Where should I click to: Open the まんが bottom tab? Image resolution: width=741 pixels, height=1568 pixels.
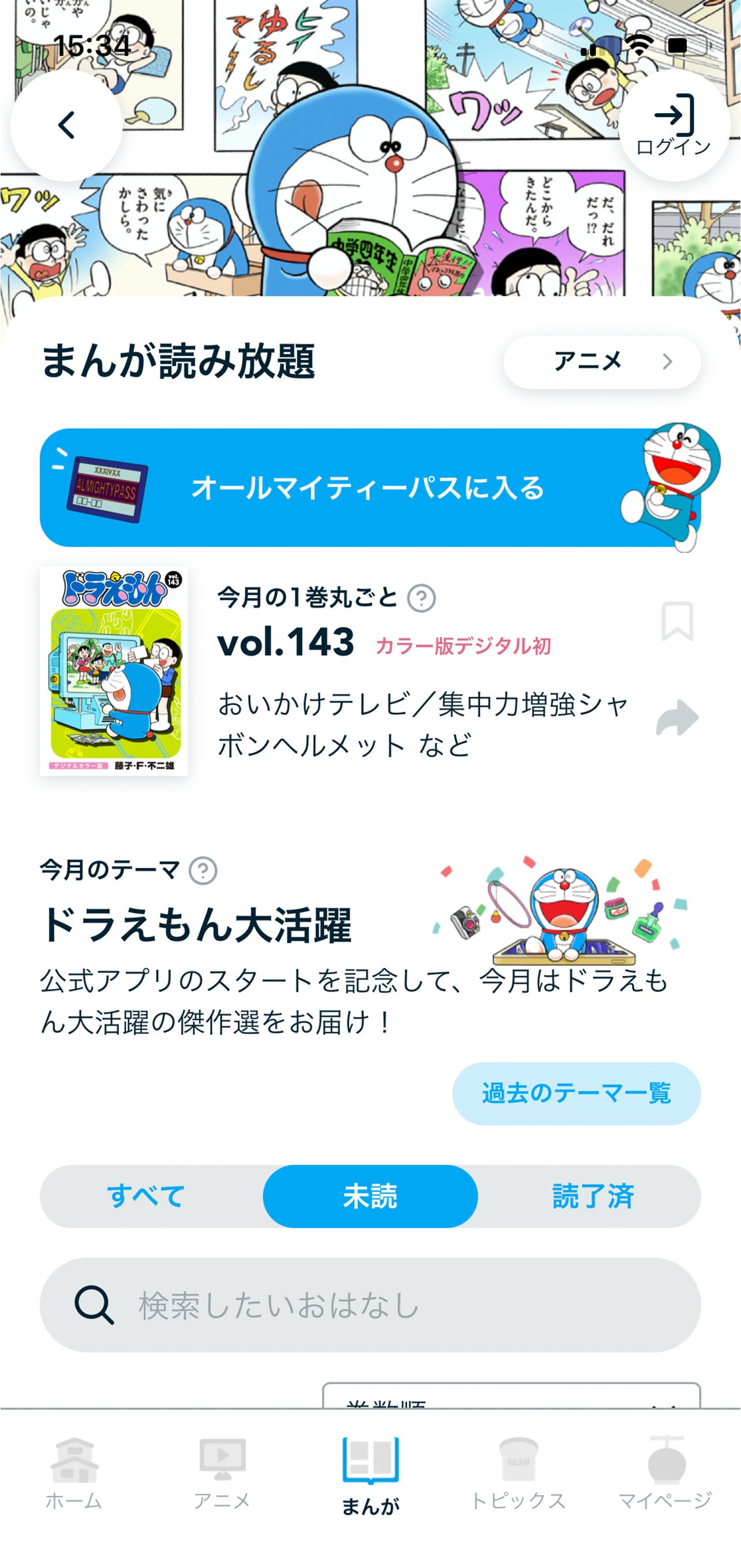370,1473
